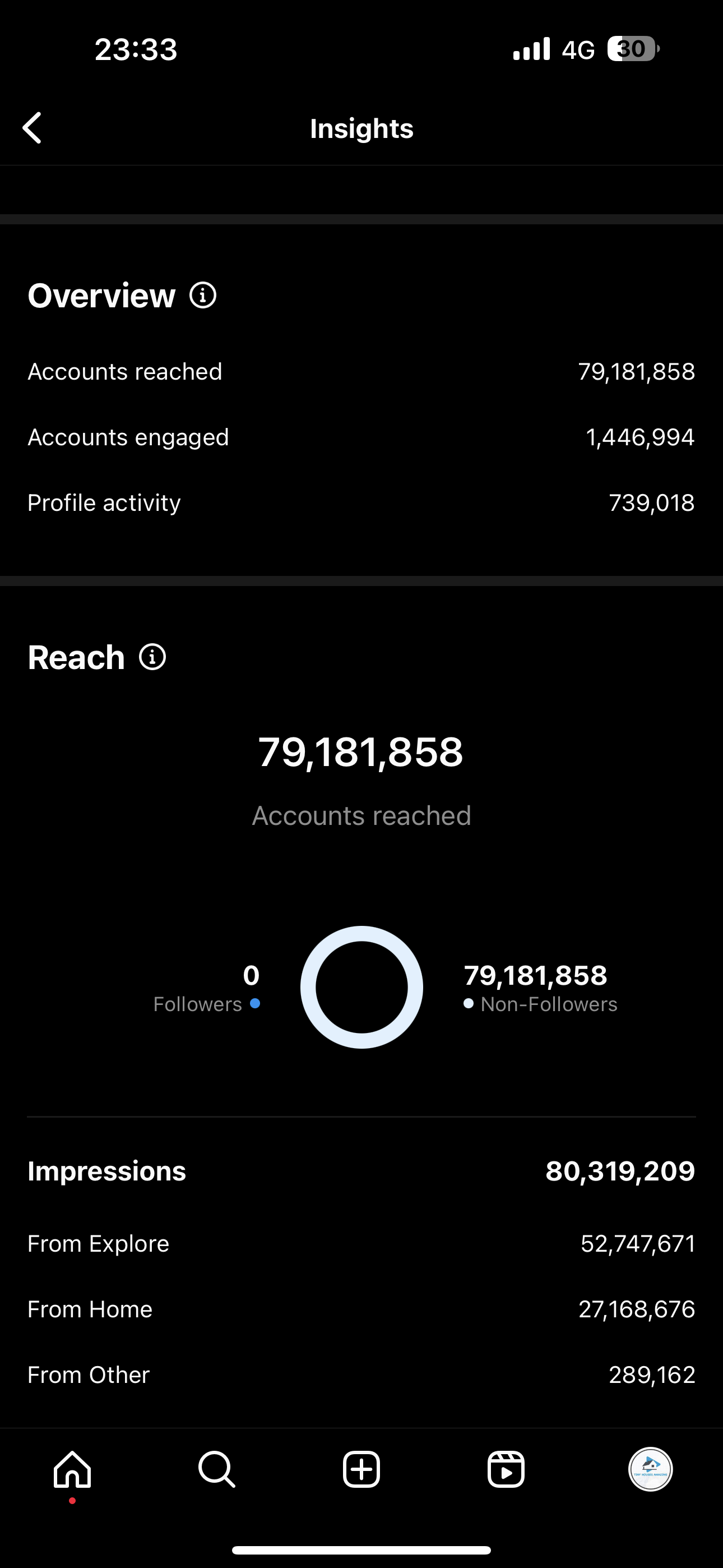The image size is (723, 1568).
Task: Switch to the Home feed tab
Action: tap(72, 1469)
